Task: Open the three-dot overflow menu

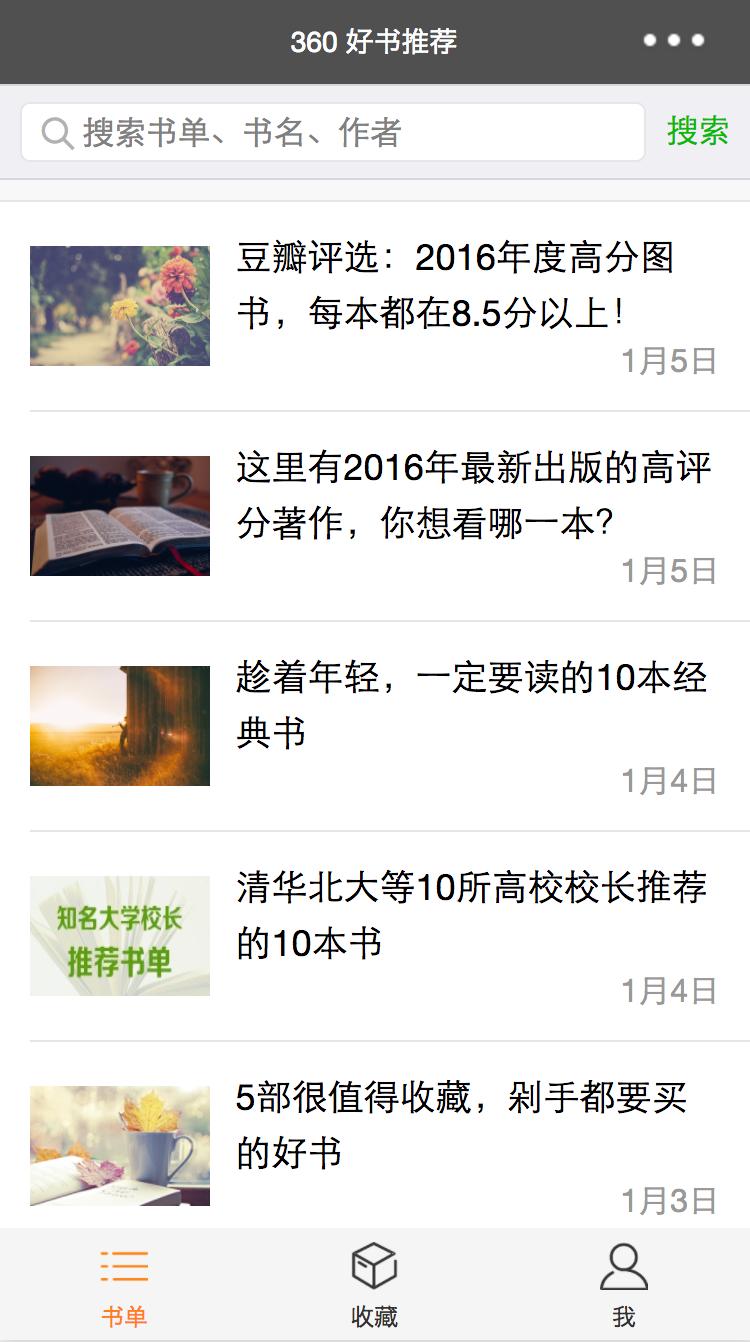Action: coord(673,41)
